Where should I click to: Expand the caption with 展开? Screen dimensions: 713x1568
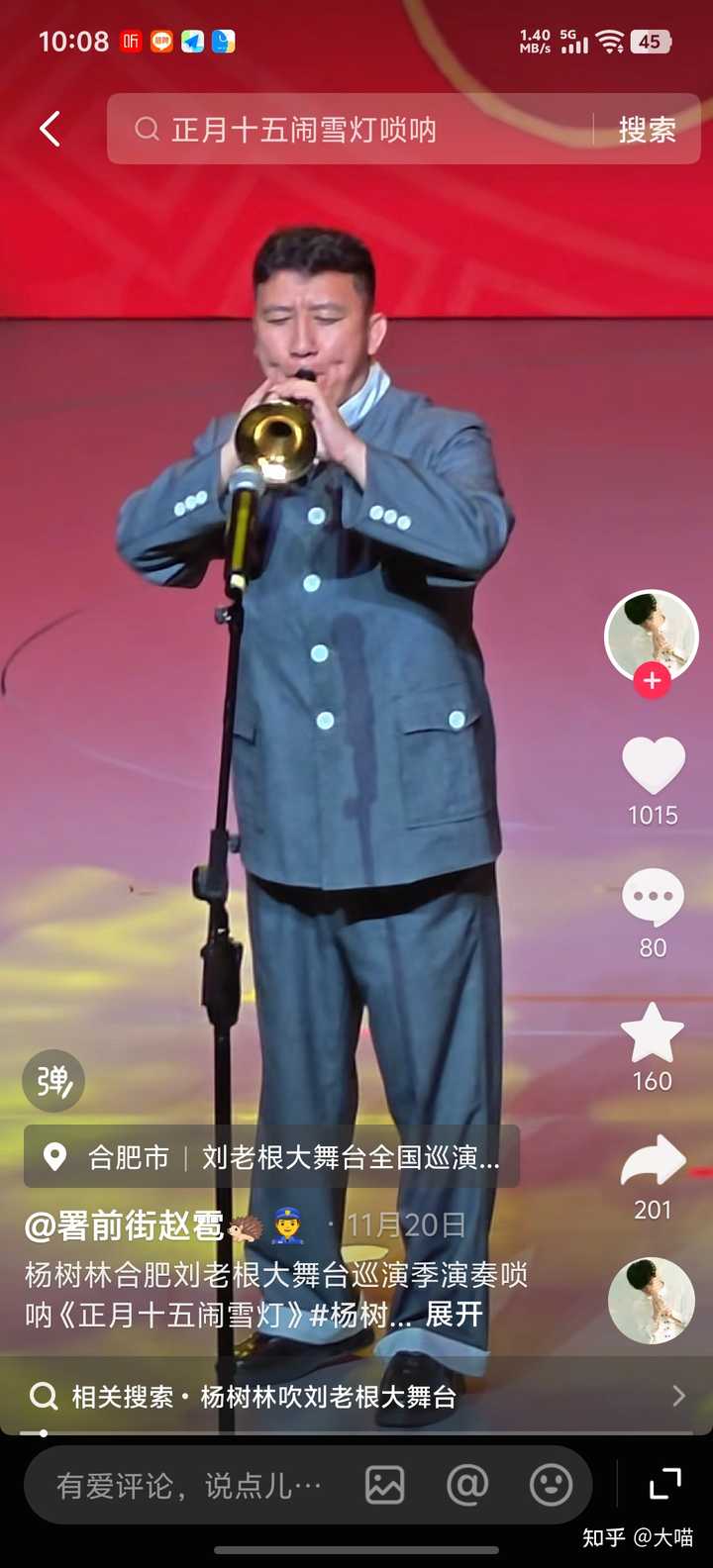(454, 1315)
